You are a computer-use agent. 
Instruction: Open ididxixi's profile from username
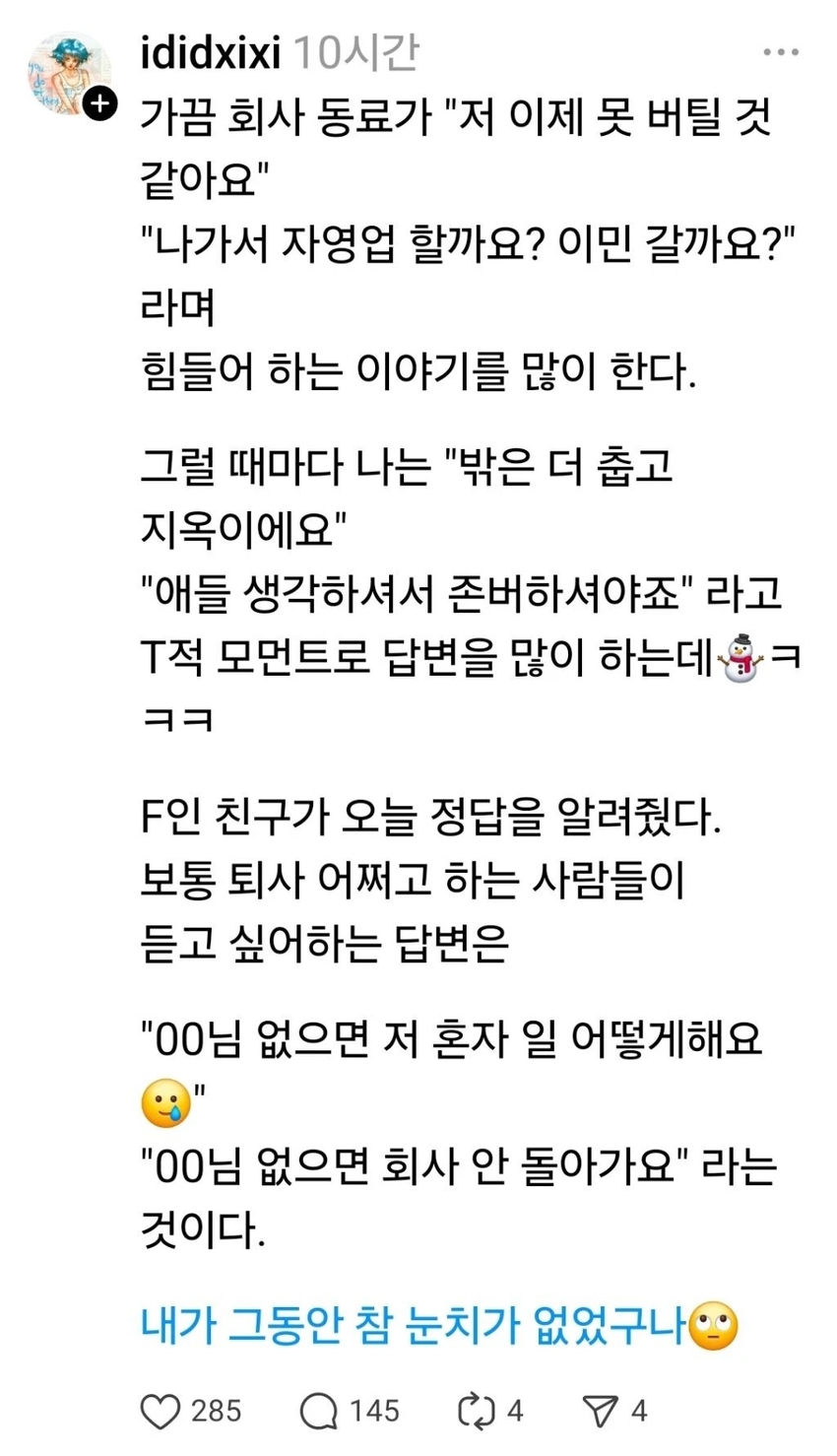211,53
